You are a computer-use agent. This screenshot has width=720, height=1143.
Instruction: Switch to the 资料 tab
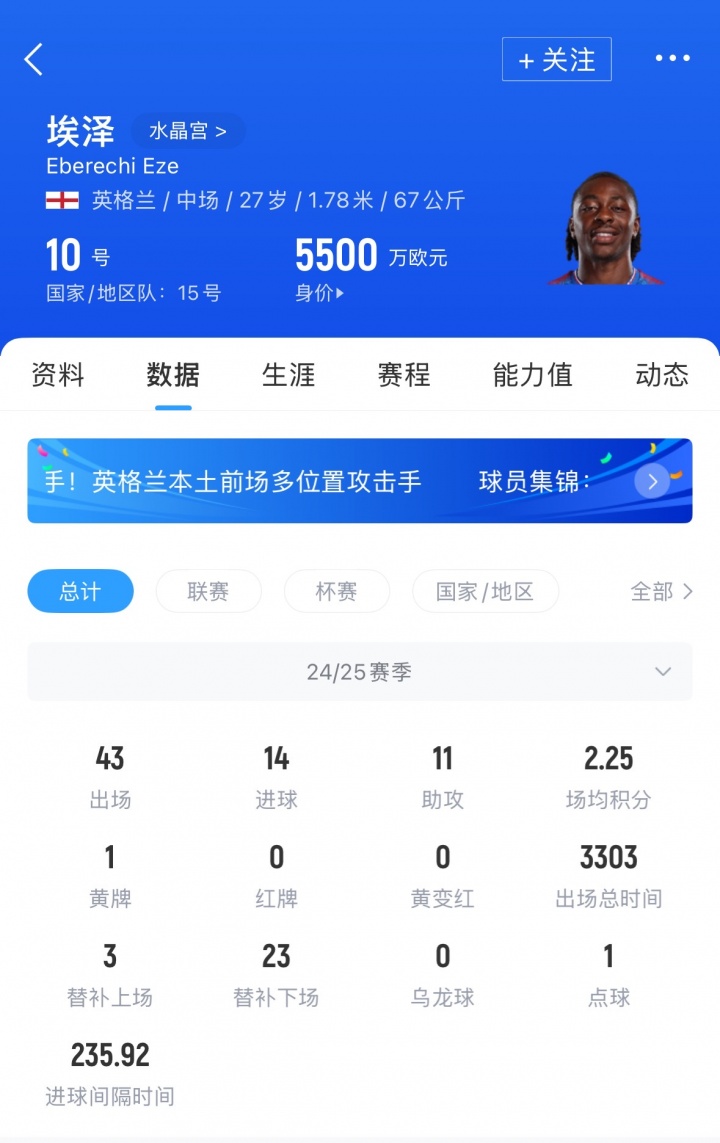[58, 375]
